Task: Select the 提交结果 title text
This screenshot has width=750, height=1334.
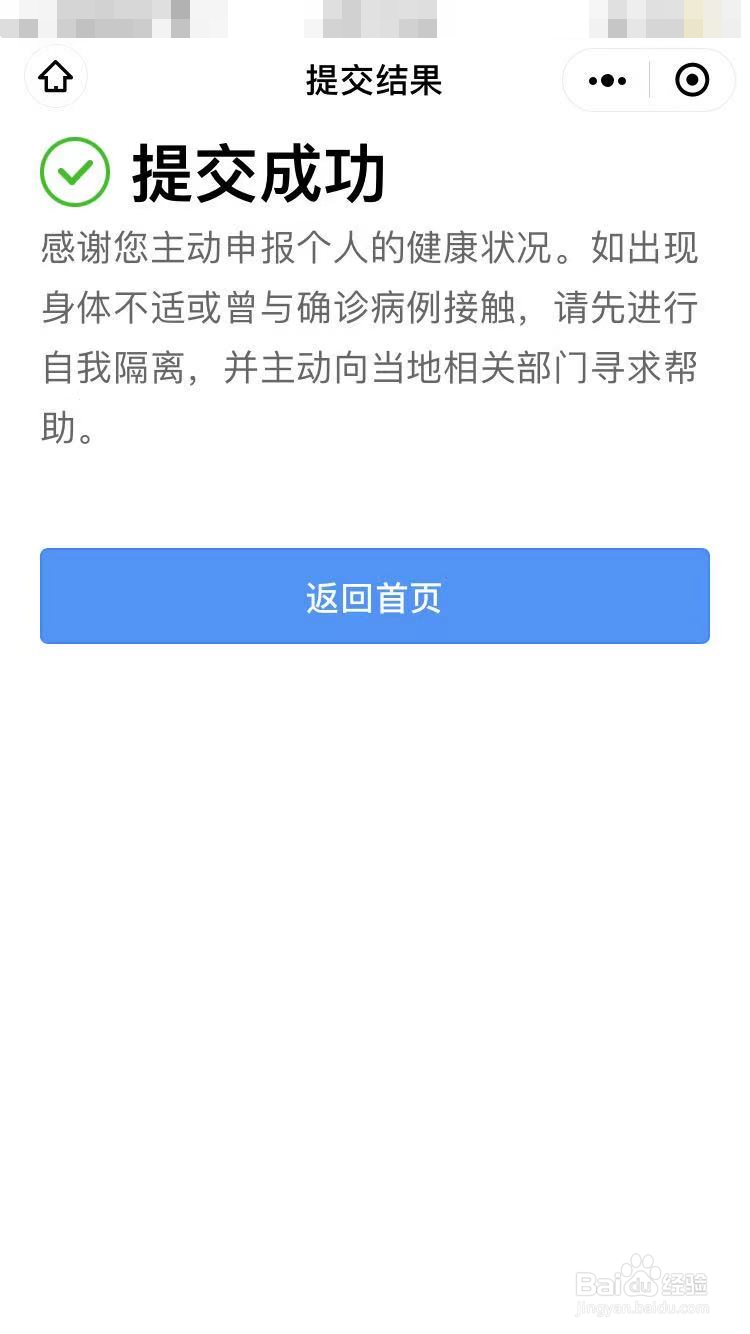Action: [x=373, y=80]
